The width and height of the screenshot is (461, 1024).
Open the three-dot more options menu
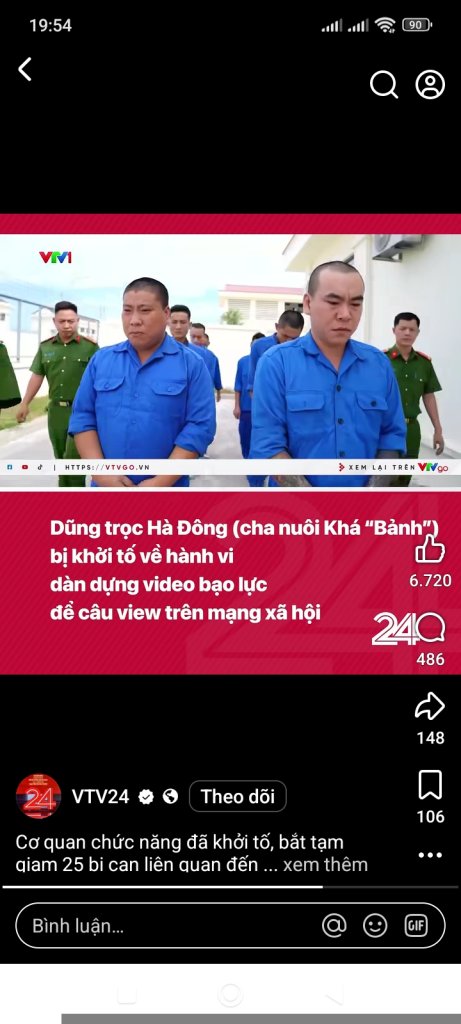tap(430, 855)
